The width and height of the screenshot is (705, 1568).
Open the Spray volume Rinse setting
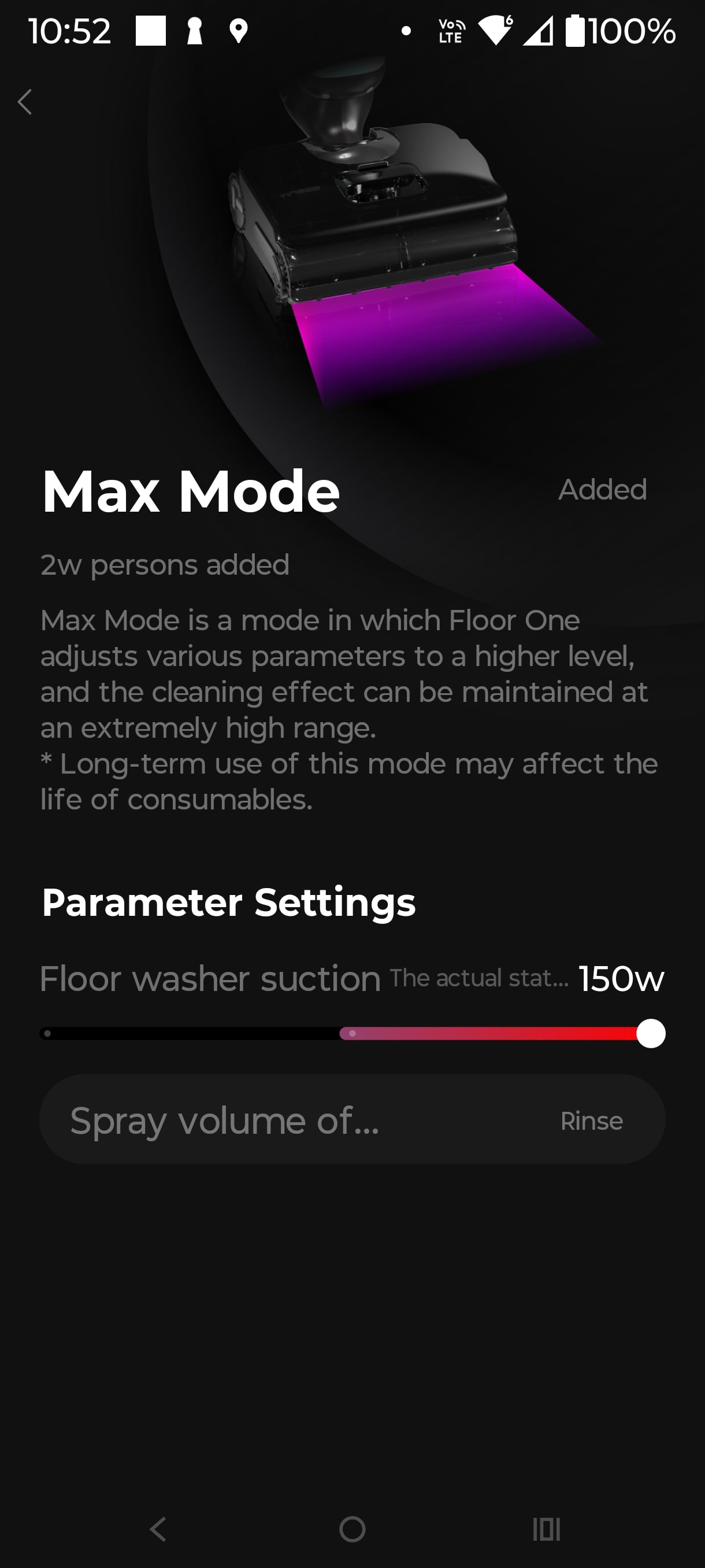[x=351, y=1120]
